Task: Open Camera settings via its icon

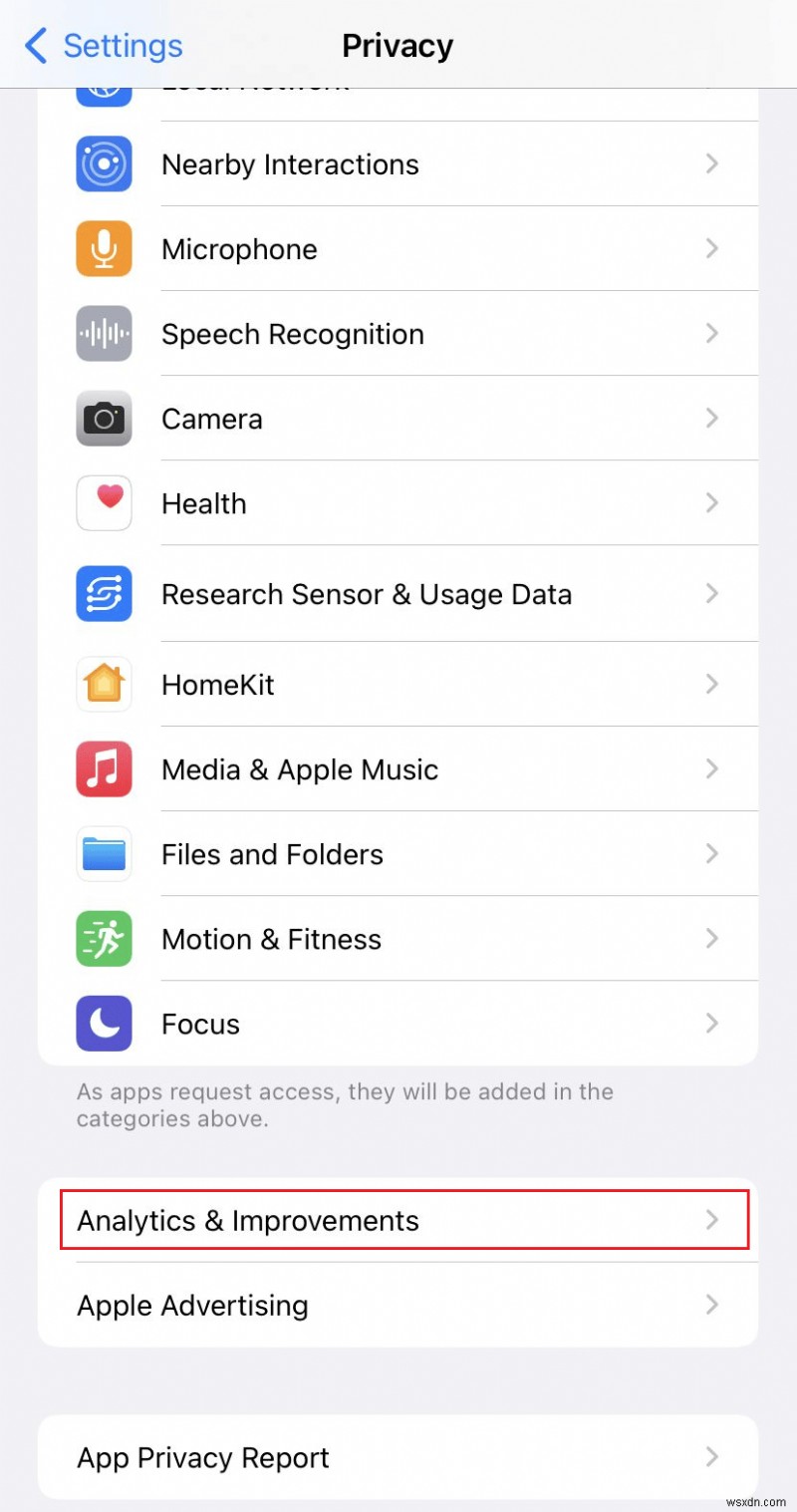Action: [x=104, y=418]
